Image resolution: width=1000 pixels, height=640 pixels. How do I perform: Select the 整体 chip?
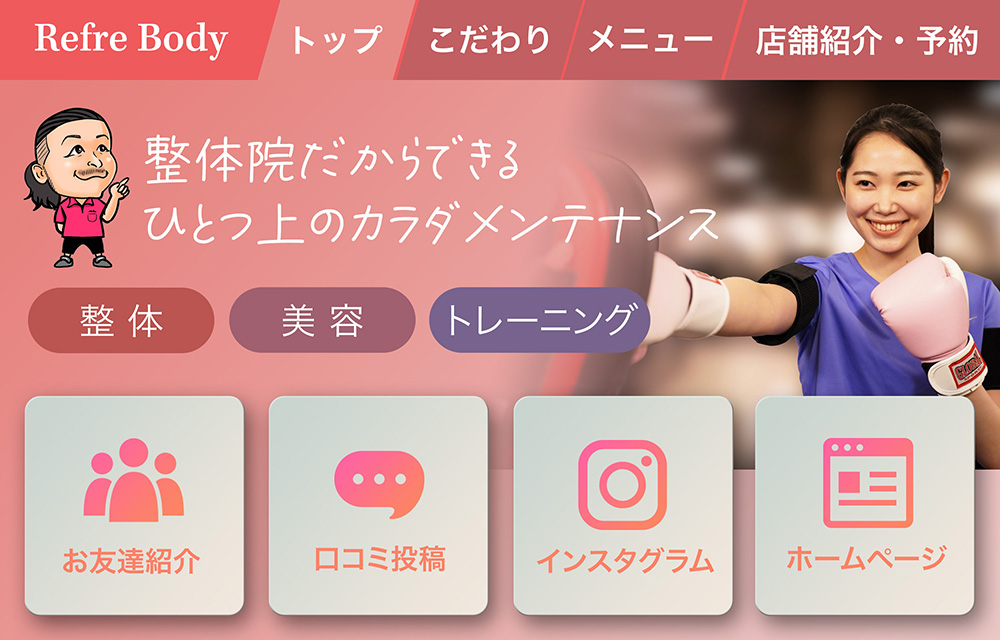pyautogui.click(x=121, y=320)
